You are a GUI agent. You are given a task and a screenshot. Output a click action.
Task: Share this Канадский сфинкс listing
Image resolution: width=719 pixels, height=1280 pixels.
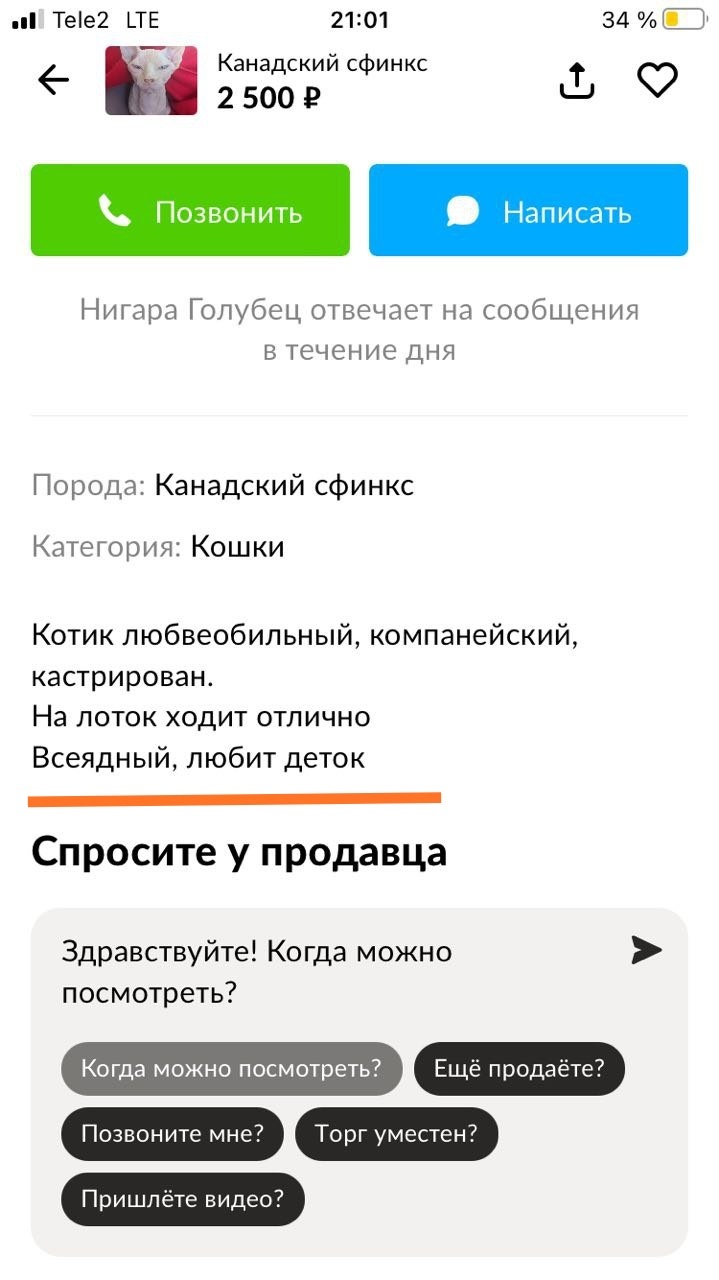pyautogui.click(x=576, y=81)
